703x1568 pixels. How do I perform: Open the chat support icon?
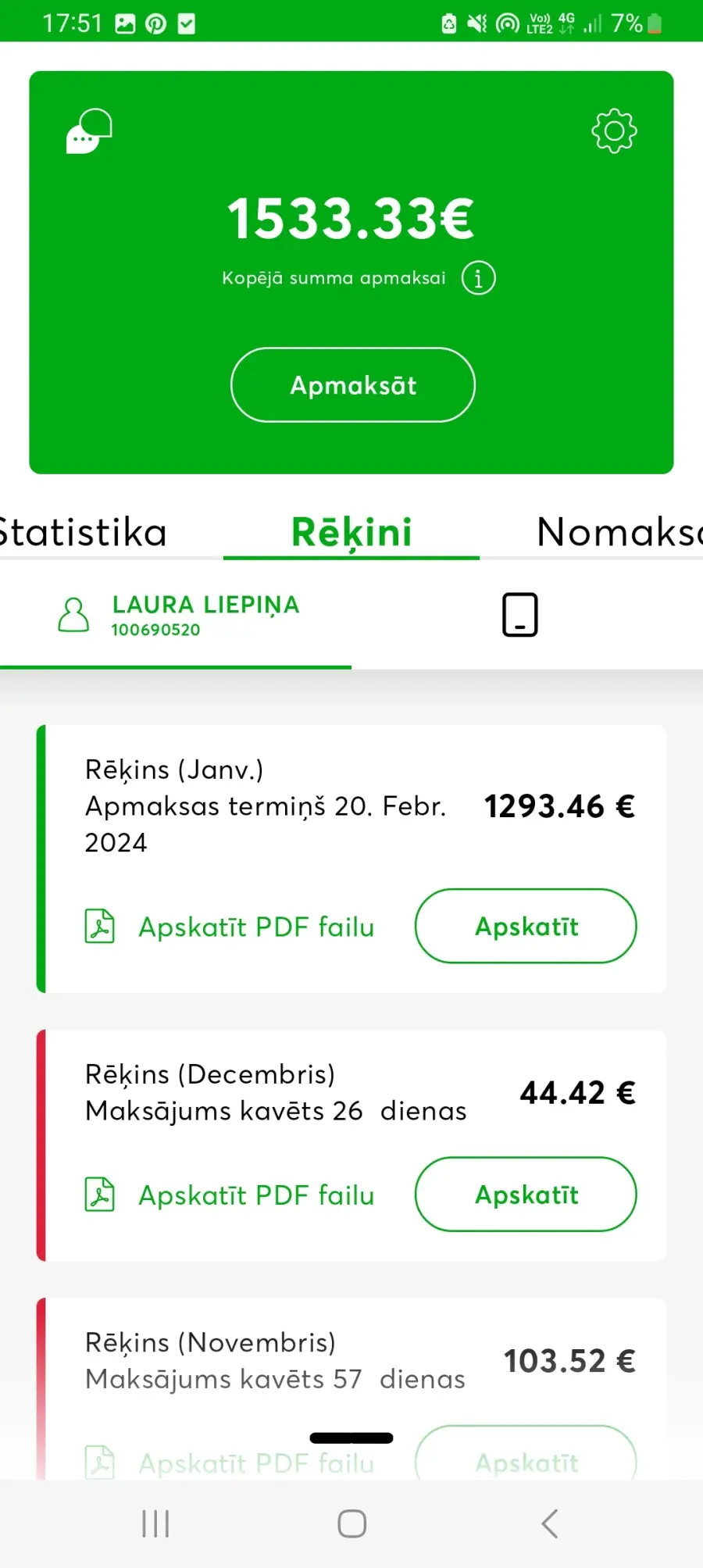pos(89,131)
